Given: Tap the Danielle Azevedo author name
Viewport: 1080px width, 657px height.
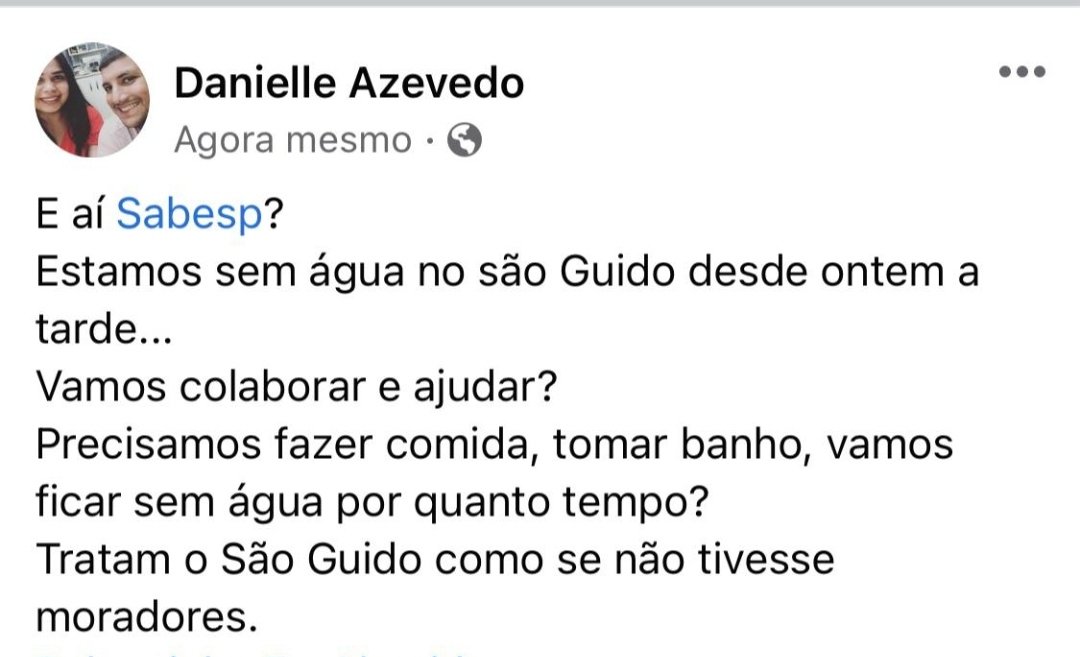Looking at the screenshot, I should click(348, 84).
